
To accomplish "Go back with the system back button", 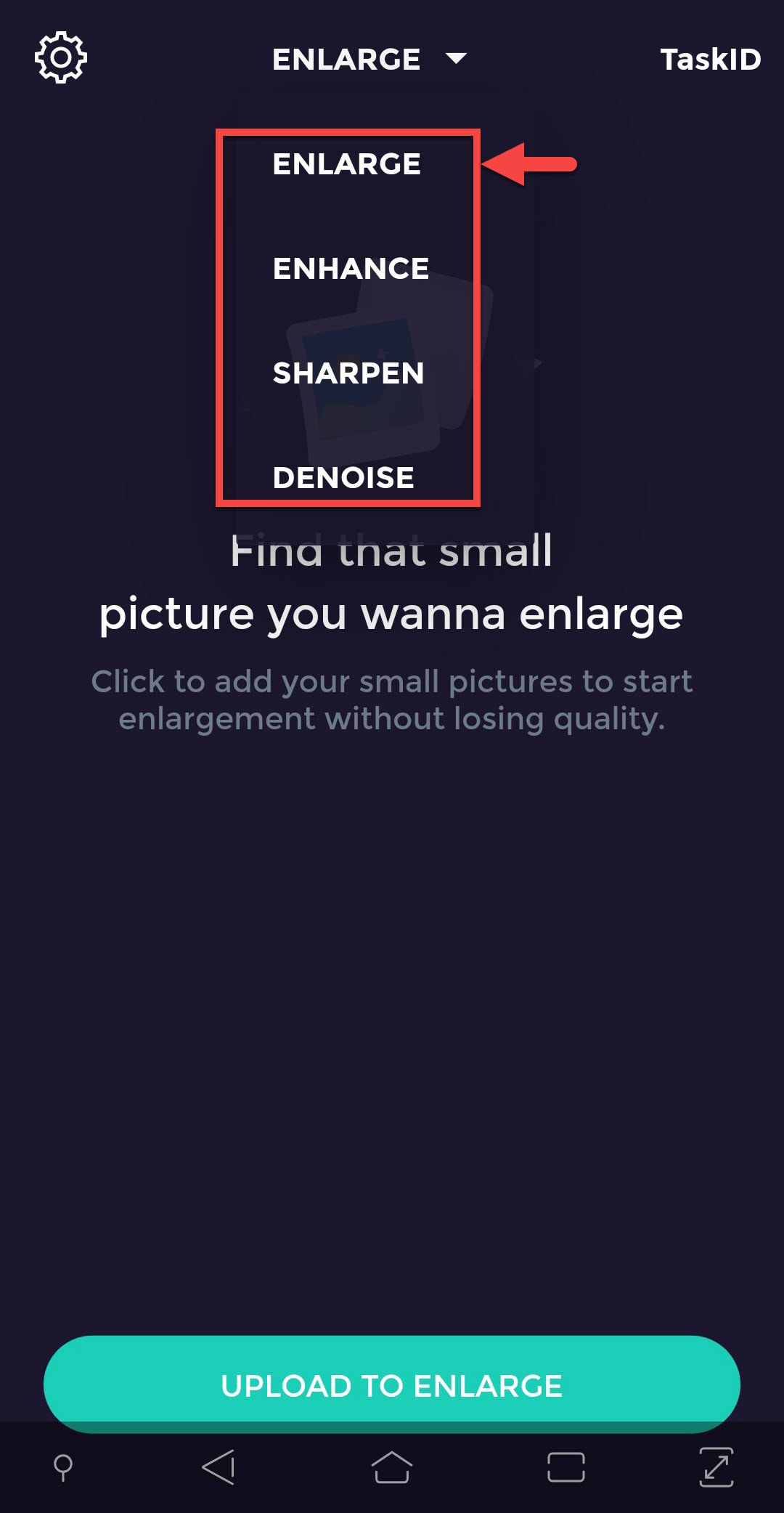I will 219,1467.
